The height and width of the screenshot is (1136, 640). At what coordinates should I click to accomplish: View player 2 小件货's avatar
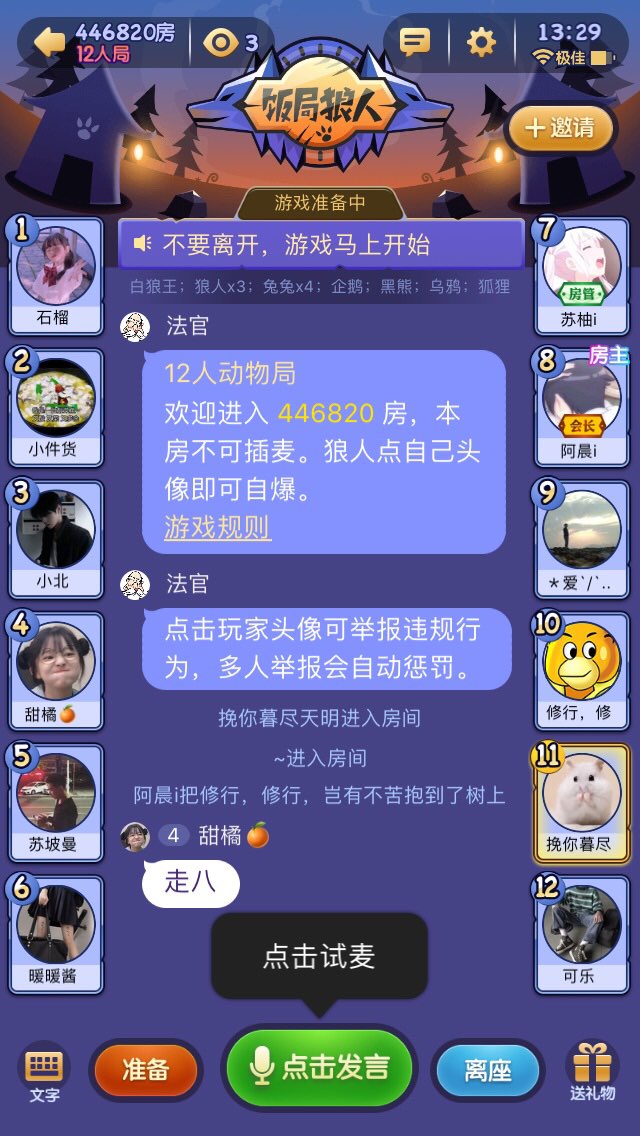click(56, 399)
